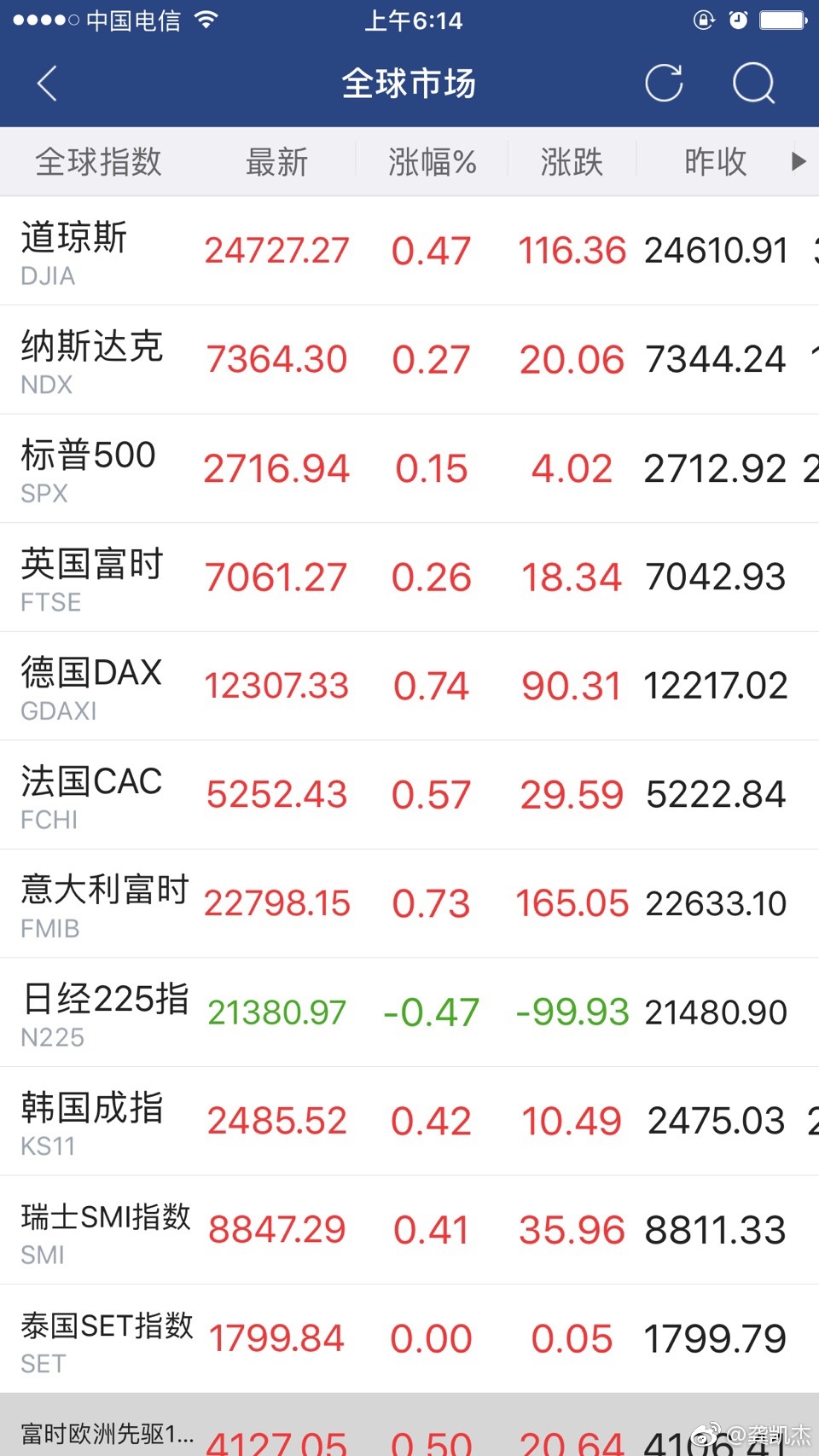Screen dimensions: 819x1456
Task: Open the 标普500 SPX index row
Action: tap(409, 468)
